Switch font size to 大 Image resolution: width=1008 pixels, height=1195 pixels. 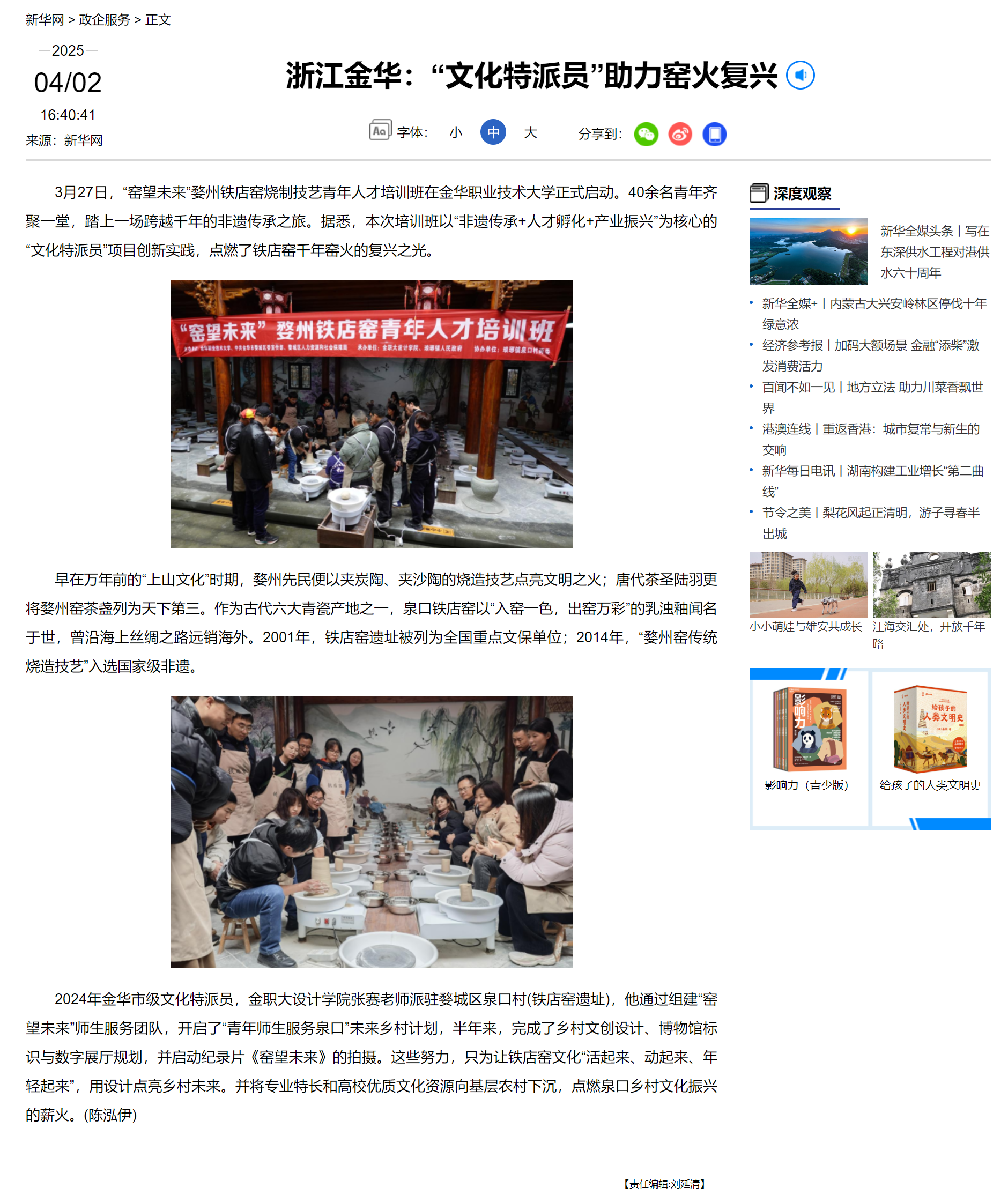click(x=530, y=132)
